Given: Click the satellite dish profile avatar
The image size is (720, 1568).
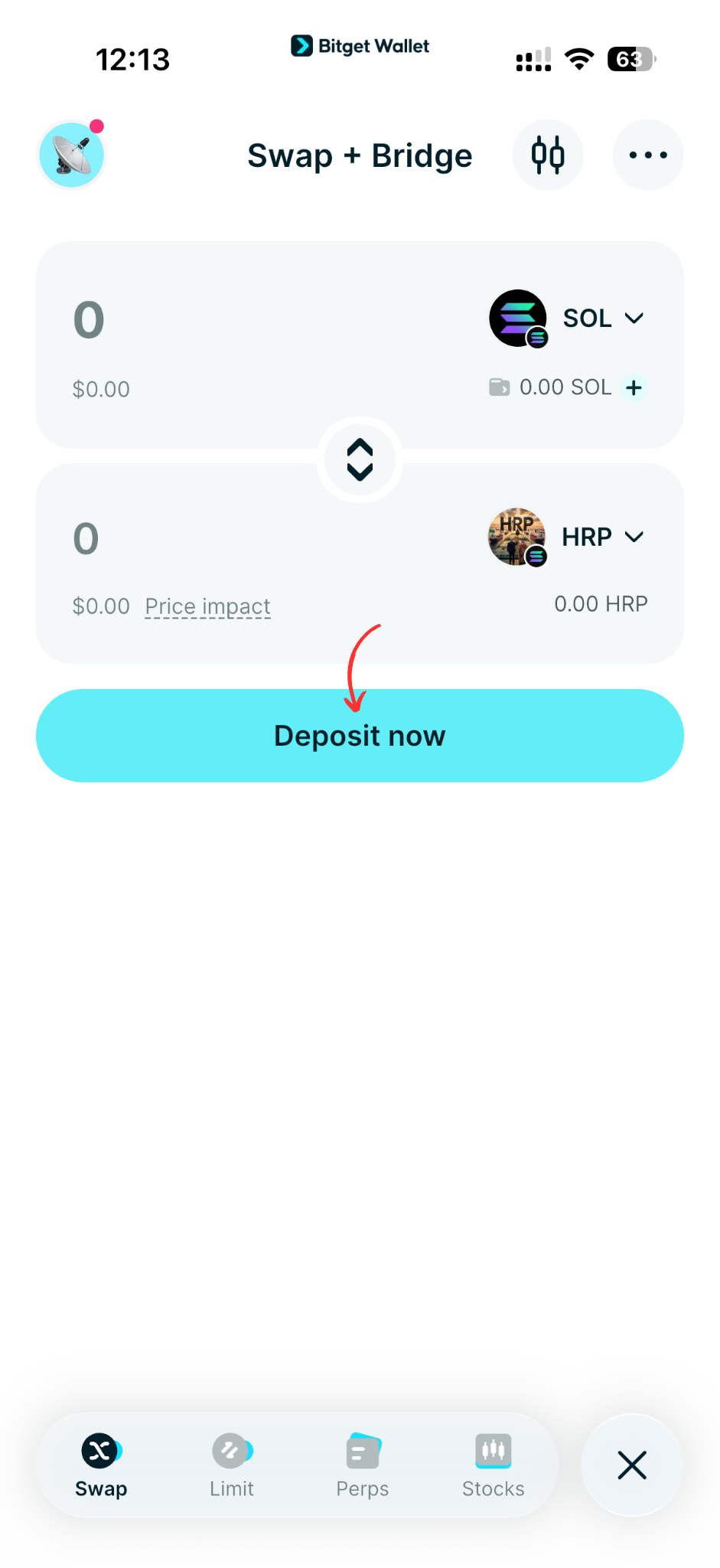Looking at the screenshot, I should click(71, 154).
